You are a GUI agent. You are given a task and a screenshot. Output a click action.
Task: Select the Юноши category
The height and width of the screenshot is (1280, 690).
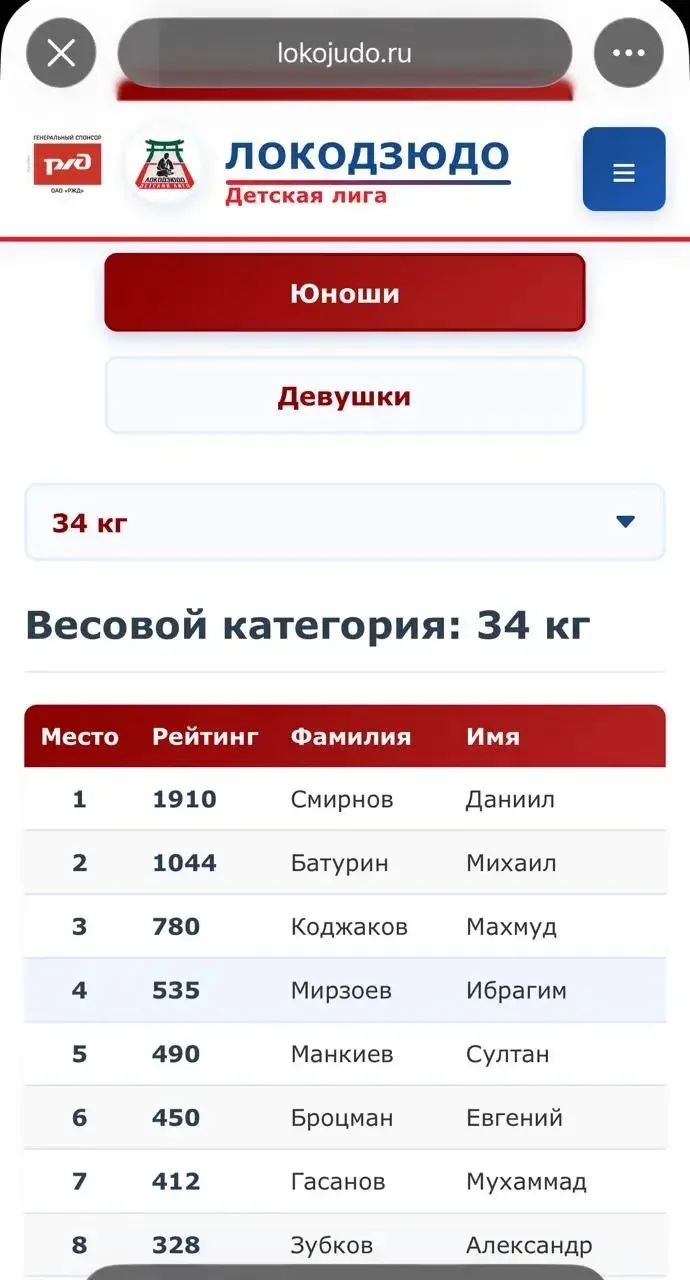(x=344, y=293)
